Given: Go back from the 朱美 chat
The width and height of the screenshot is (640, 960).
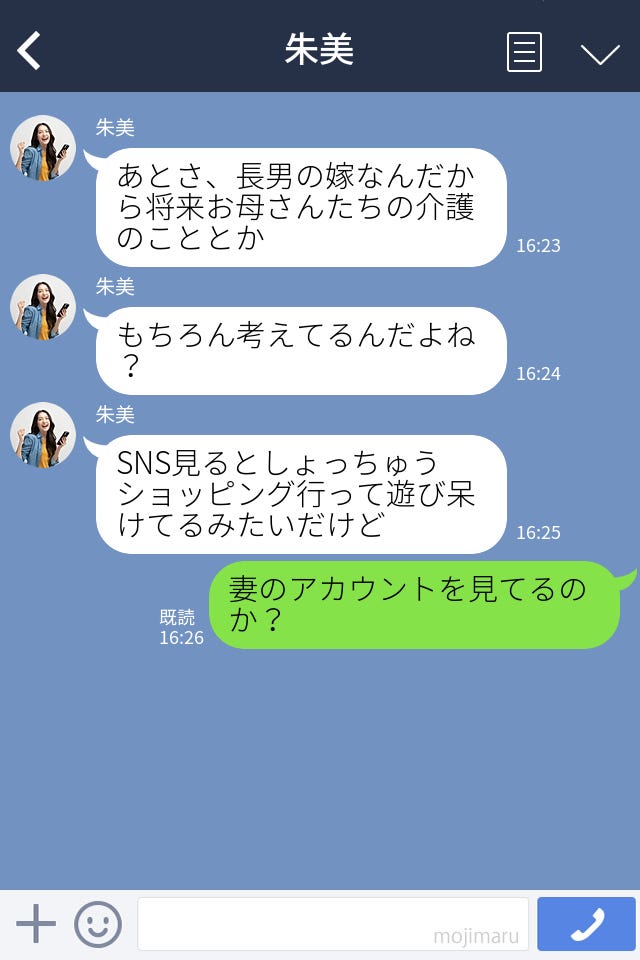Looking at the screenshot, I should coord(29,51).
